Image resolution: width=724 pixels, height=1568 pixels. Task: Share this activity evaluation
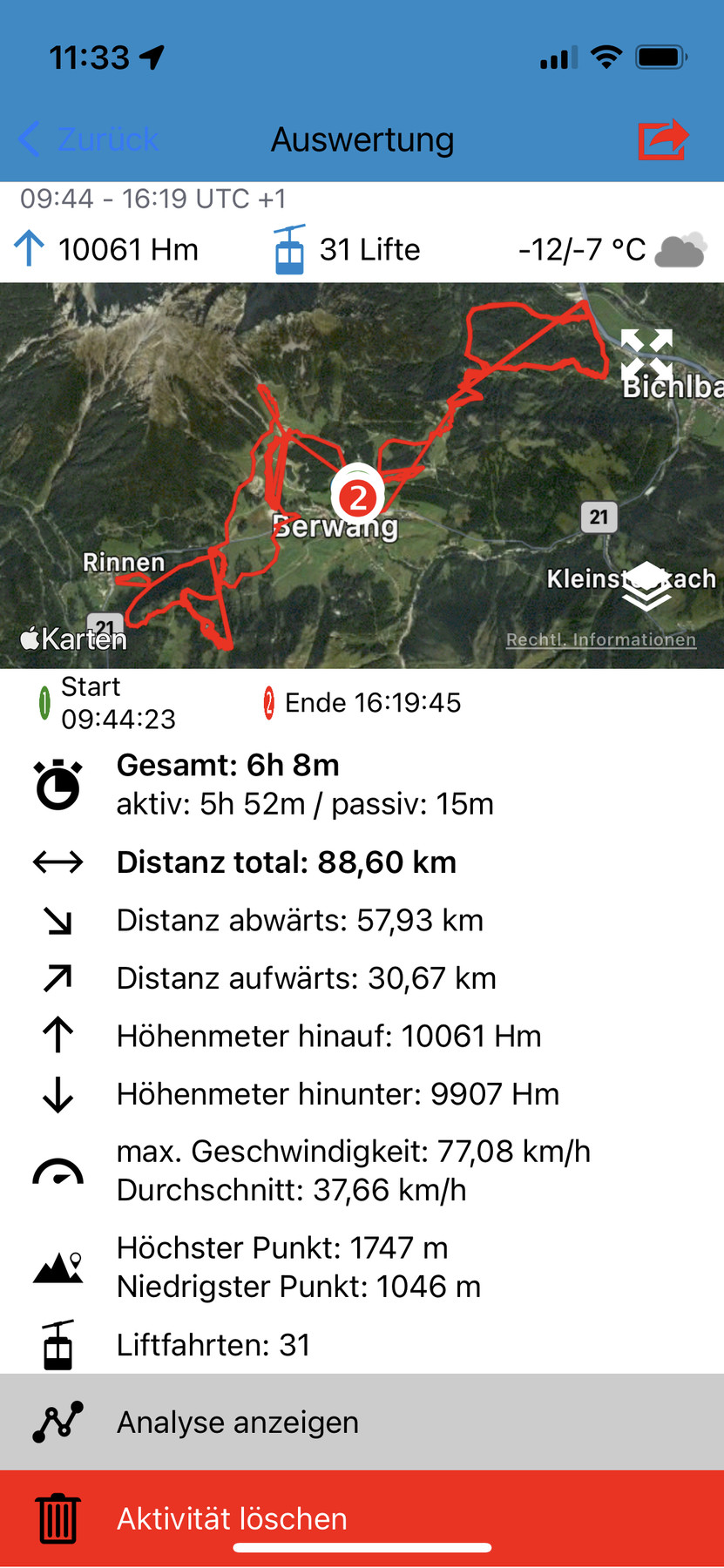(x=663, y=139)
